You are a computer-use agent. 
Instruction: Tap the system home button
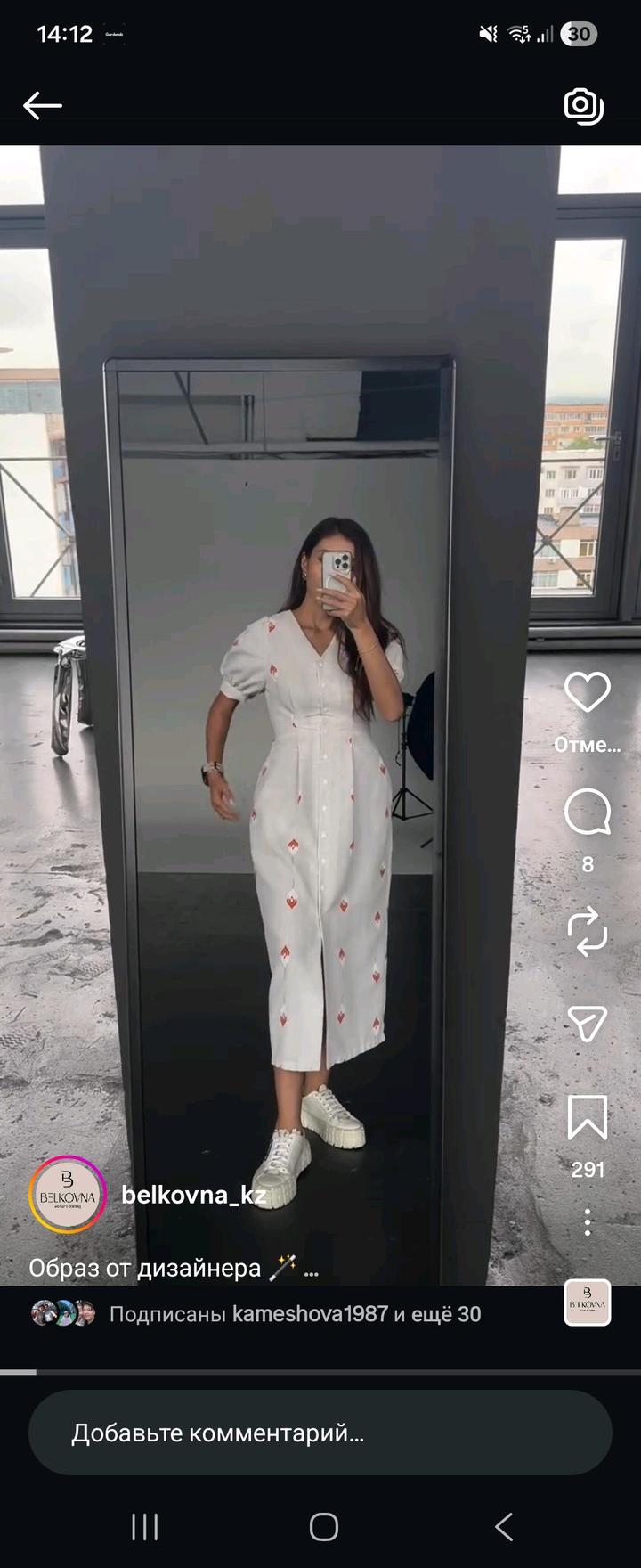click(x=323, y=1527)
